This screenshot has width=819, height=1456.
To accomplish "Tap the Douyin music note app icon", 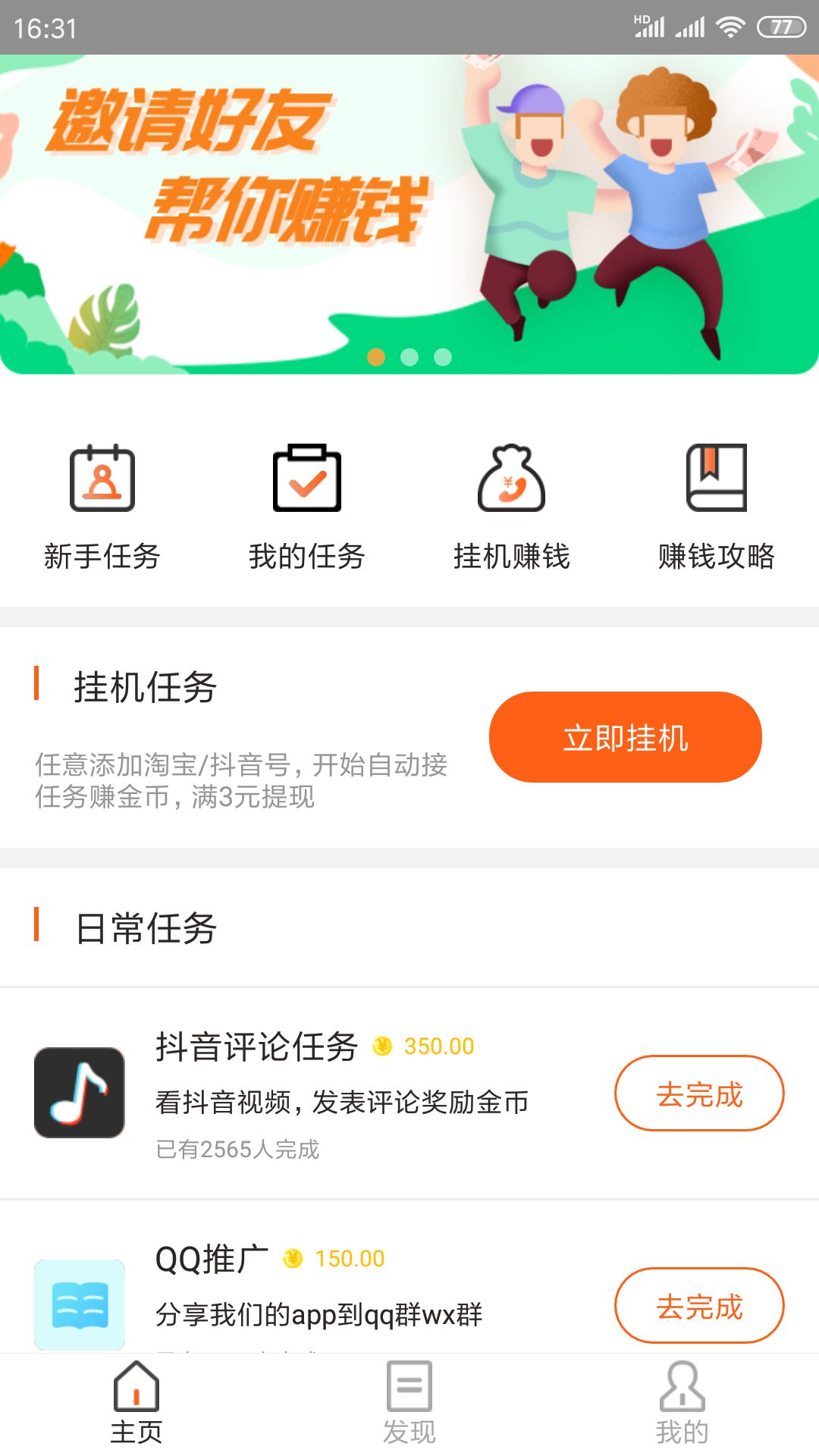I will [x=79, y=1092].
